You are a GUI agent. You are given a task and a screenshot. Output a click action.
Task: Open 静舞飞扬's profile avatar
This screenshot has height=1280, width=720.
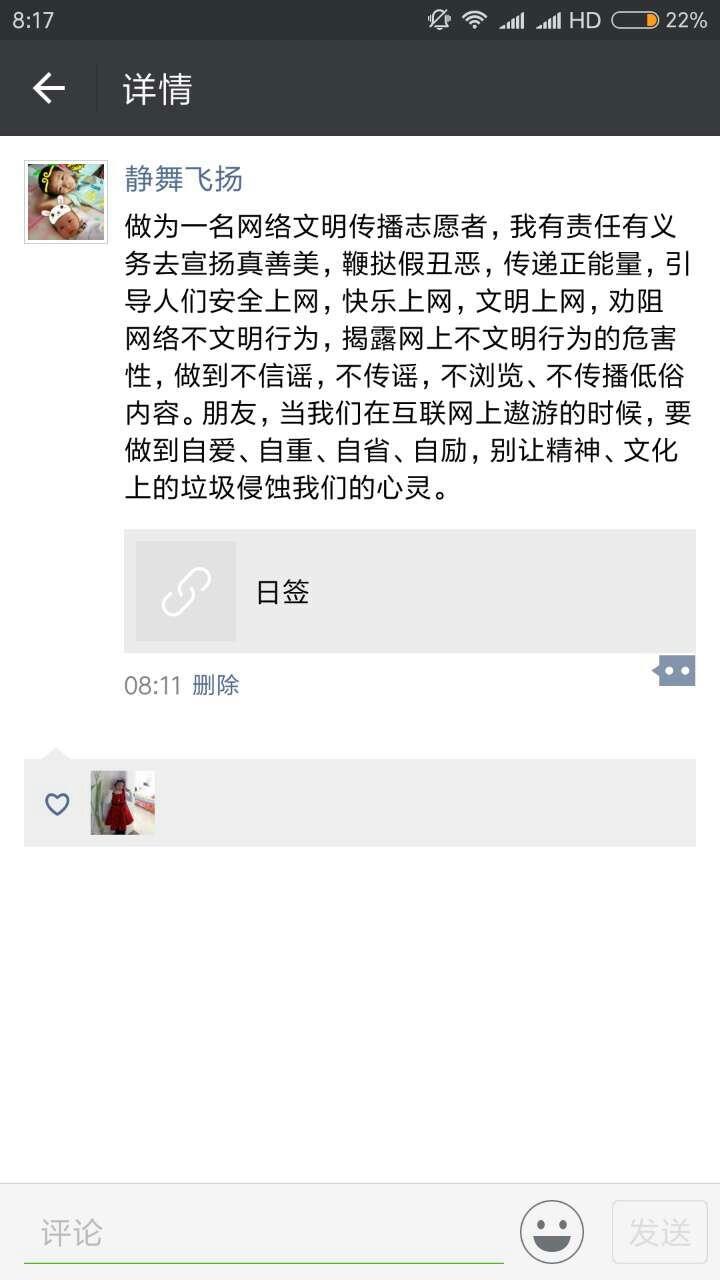pos(66,202)
